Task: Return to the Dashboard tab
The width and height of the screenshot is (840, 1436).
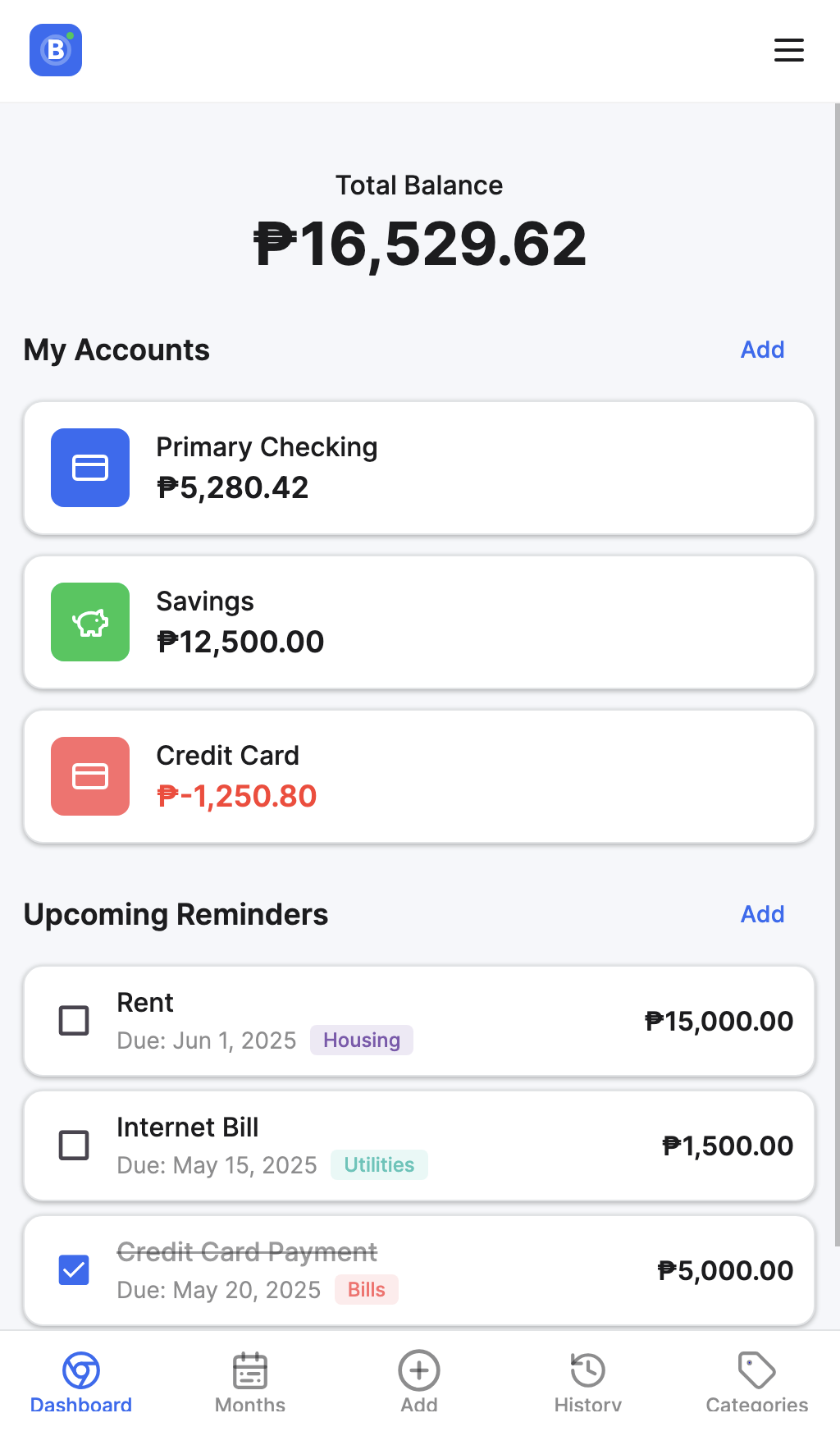Action: pos(81,1382)
